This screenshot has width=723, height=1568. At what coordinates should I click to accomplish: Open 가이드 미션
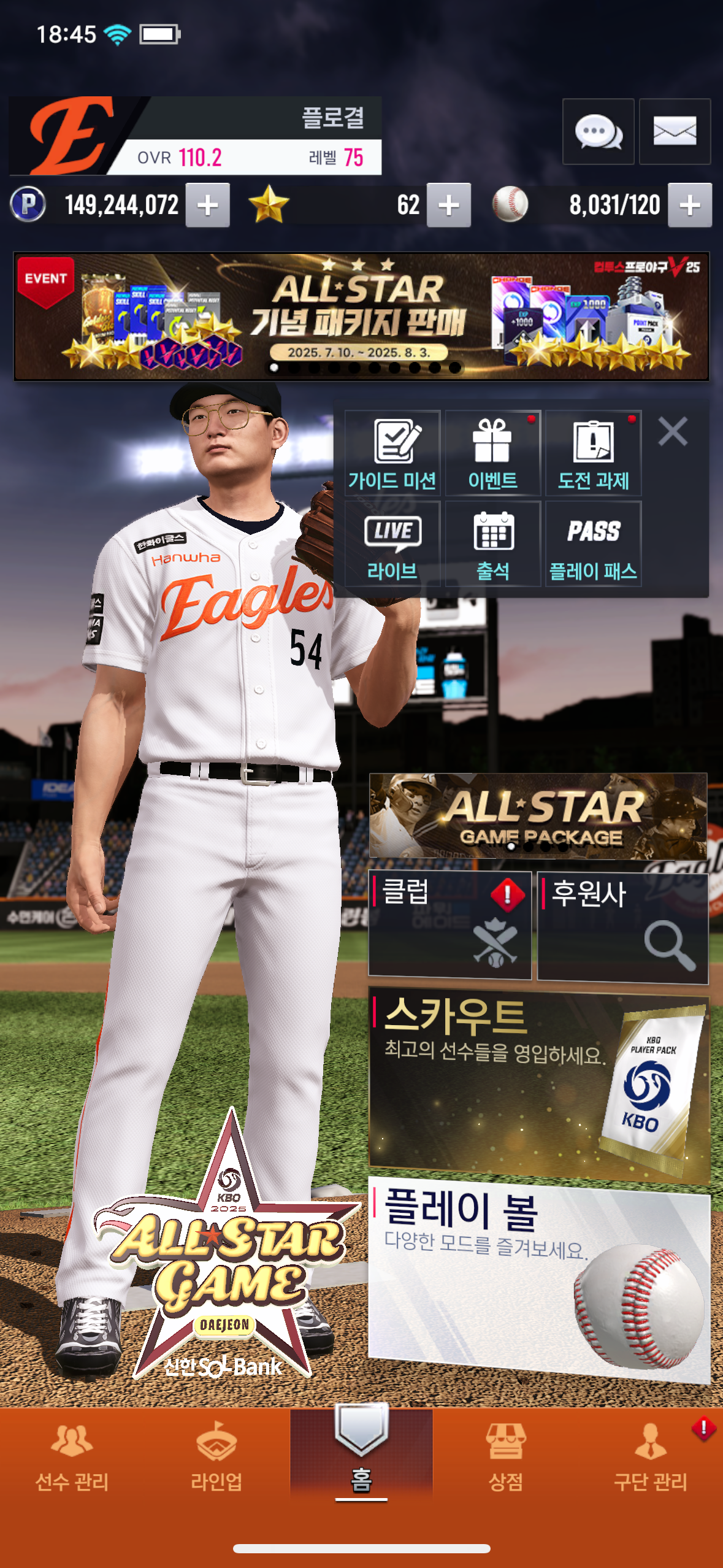tap(392, 453)
